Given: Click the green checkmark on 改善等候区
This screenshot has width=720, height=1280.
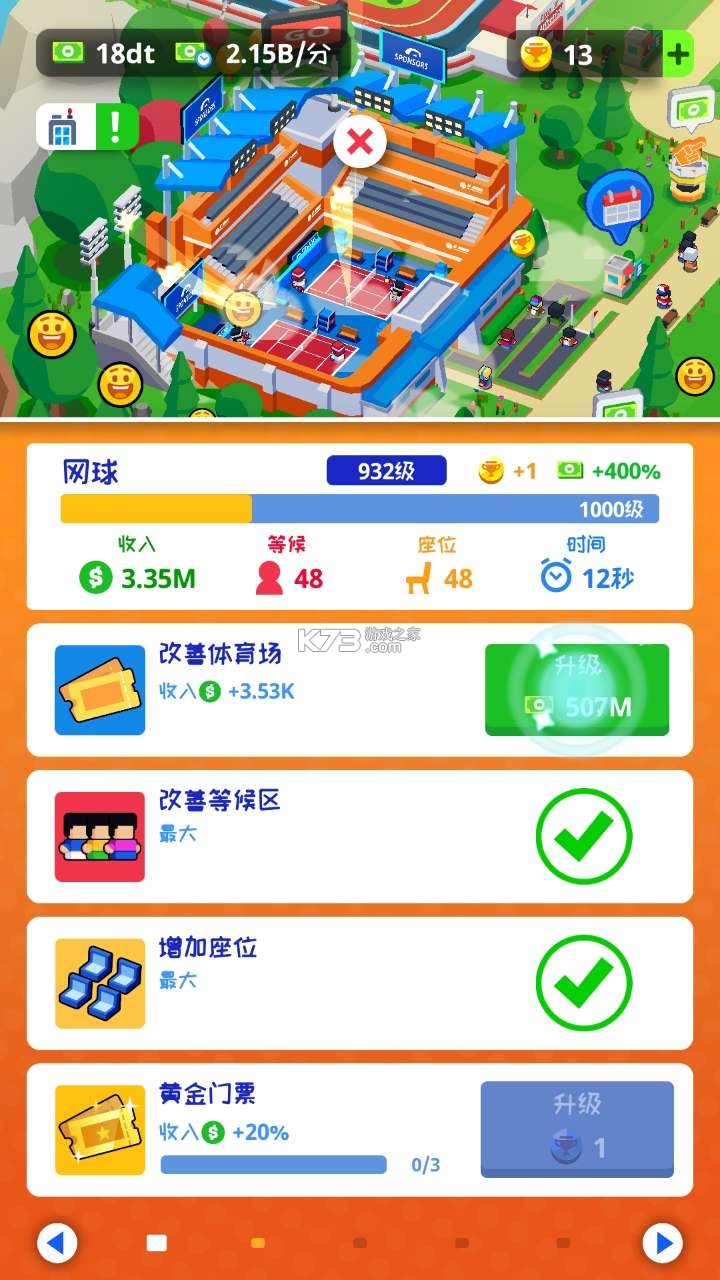Looking at the screenshot, I should (x=586, y=836).
